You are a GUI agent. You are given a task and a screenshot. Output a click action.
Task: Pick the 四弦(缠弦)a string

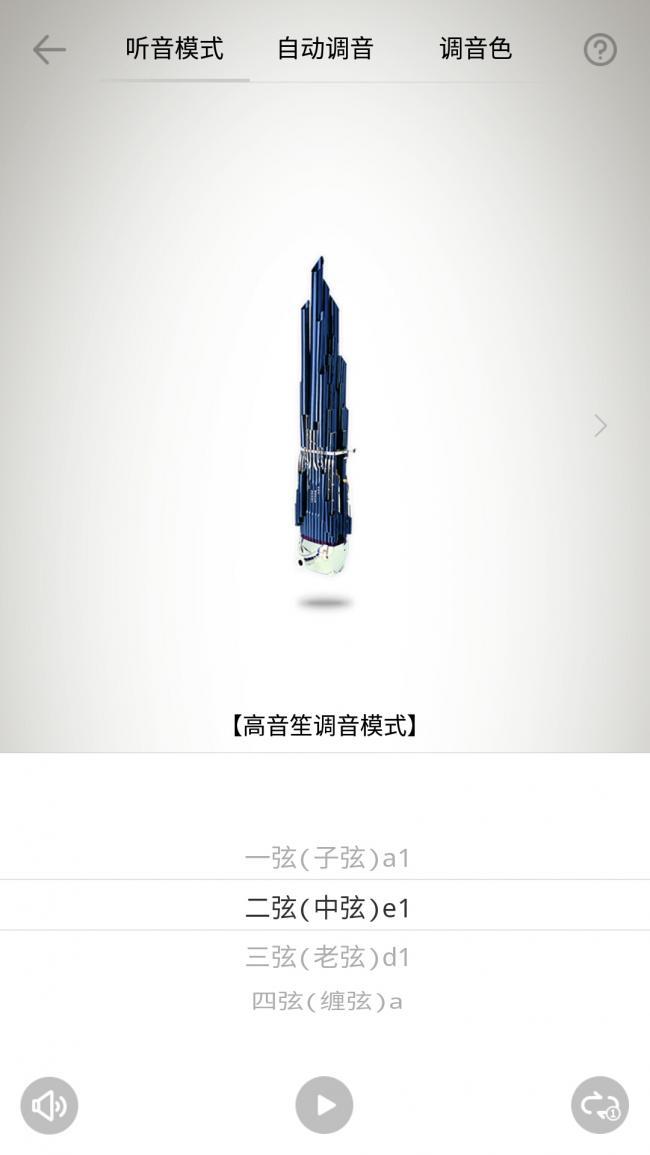tap(327, 1001)
